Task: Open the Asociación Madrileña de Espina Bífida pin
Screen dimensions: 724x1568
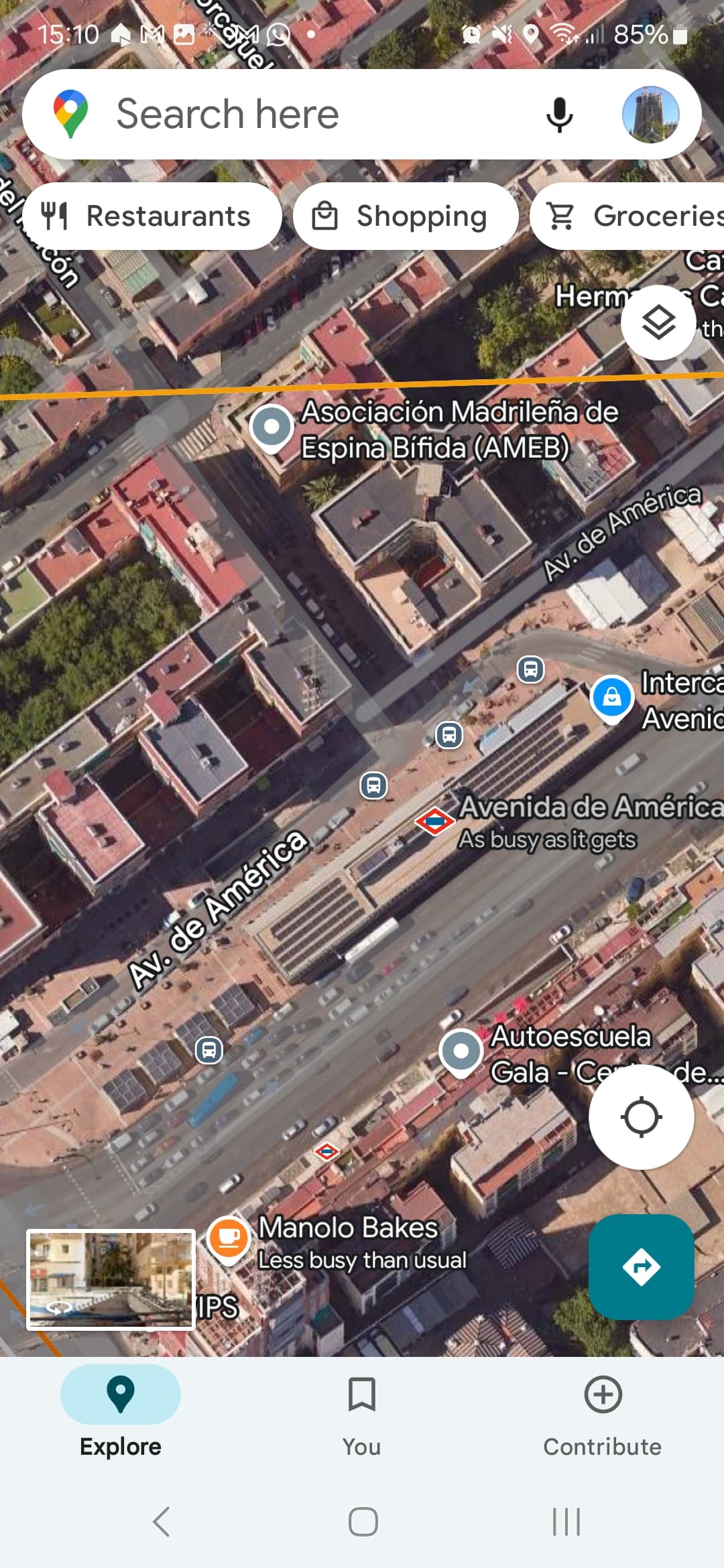Action: (x=271, y=429)
